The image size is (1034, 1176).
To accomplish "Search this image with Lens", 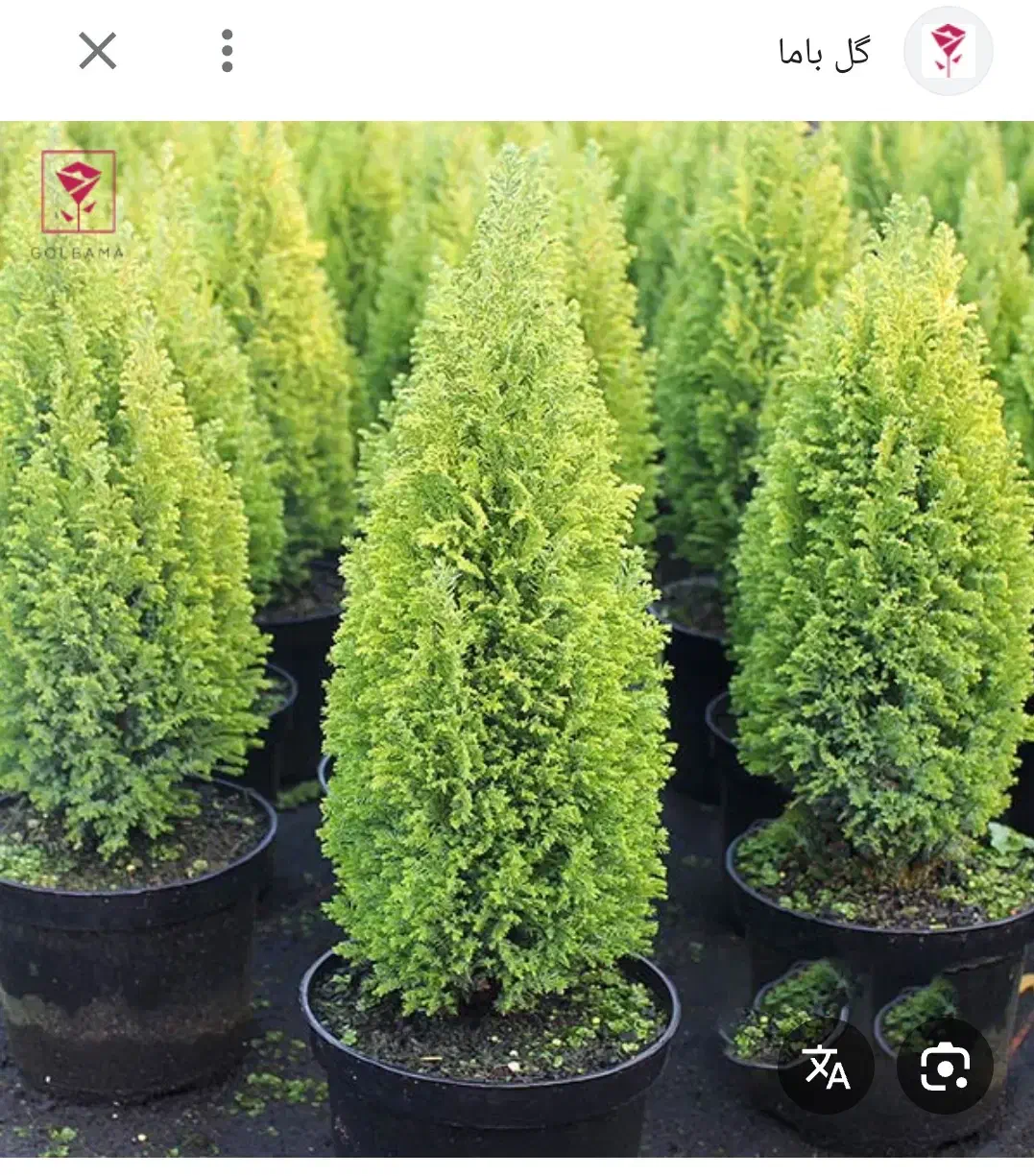I will (944, 1067).
